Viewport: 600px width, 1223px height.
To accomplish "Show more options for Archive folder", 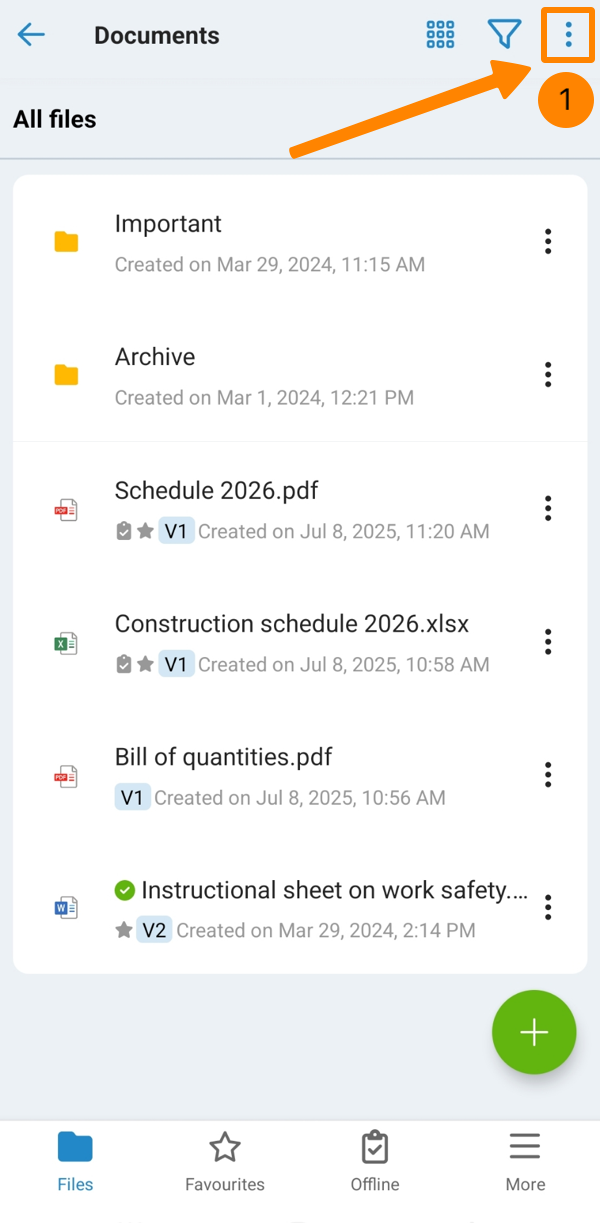I will (x=548, y=374).
